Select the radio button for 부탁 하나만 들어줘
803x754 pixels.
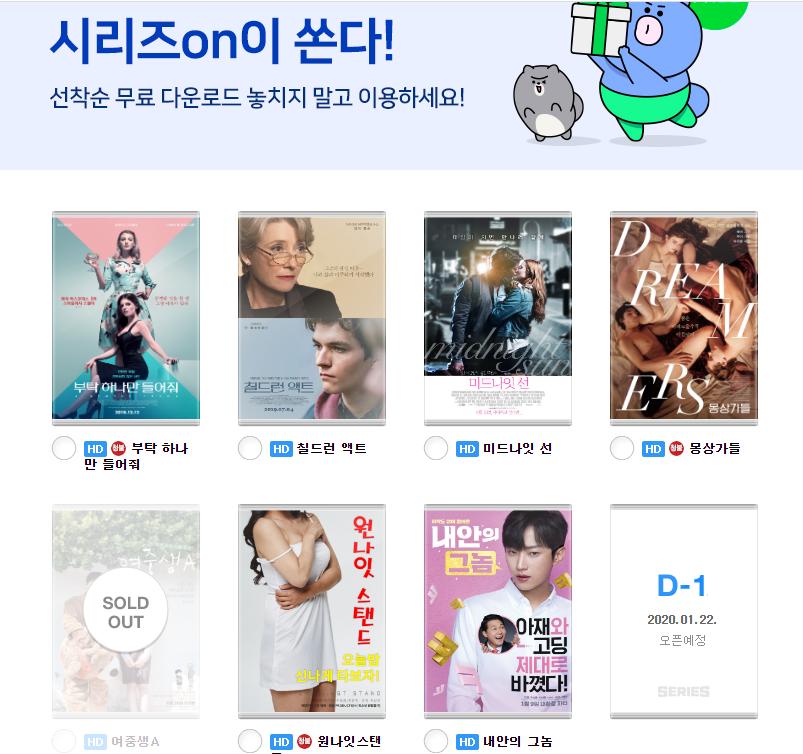pyautogui.click(x=64, y=448)
